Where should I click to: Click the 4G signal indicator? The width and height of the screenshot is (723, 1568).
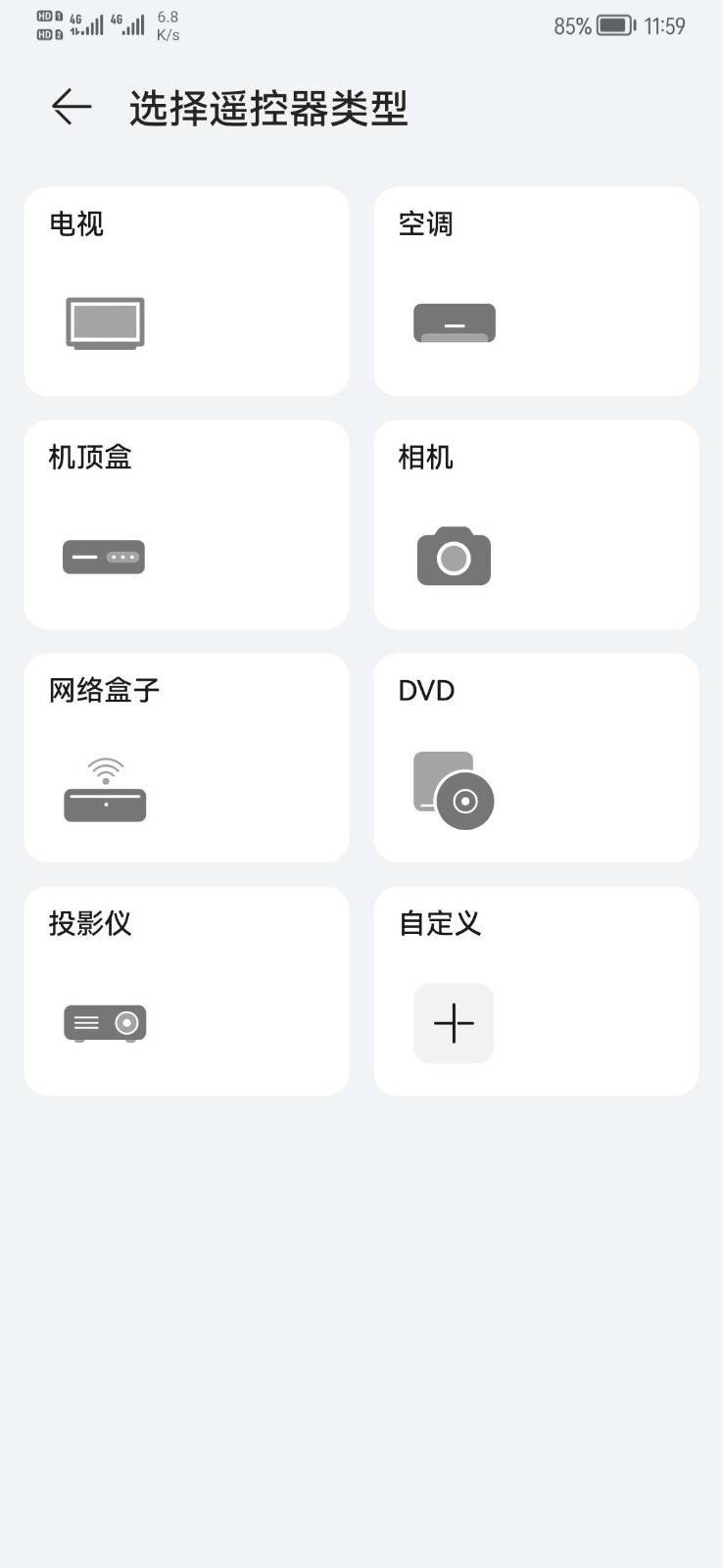click(x=93, y=24)
